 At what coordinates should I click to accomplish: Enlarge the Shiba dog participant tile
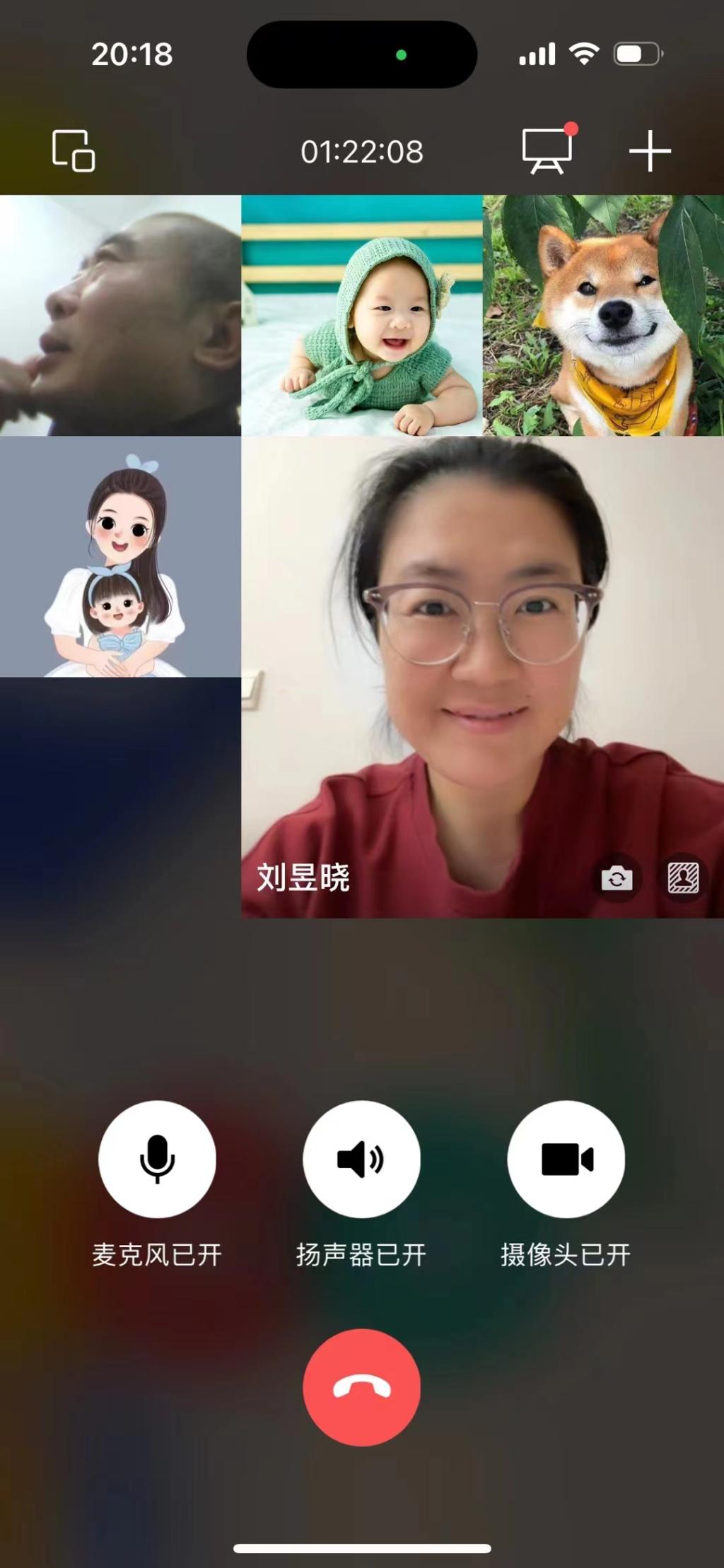(603, 315)
